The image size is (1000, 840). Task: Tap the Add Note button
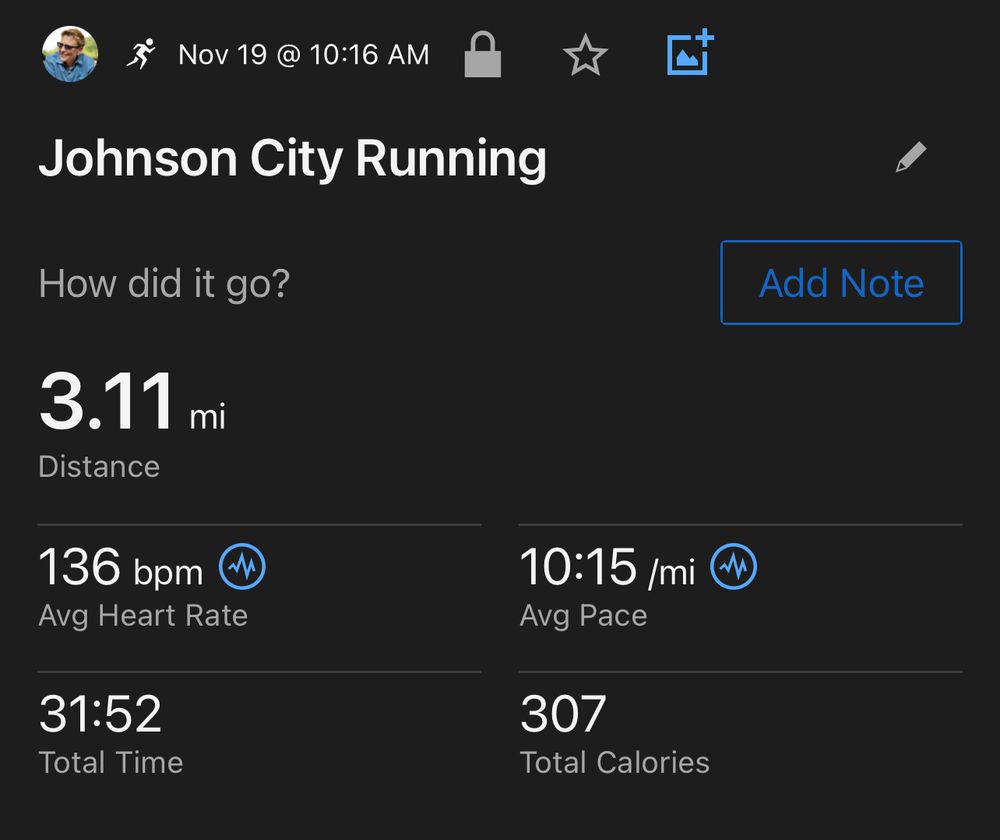(x=841, y=283)
